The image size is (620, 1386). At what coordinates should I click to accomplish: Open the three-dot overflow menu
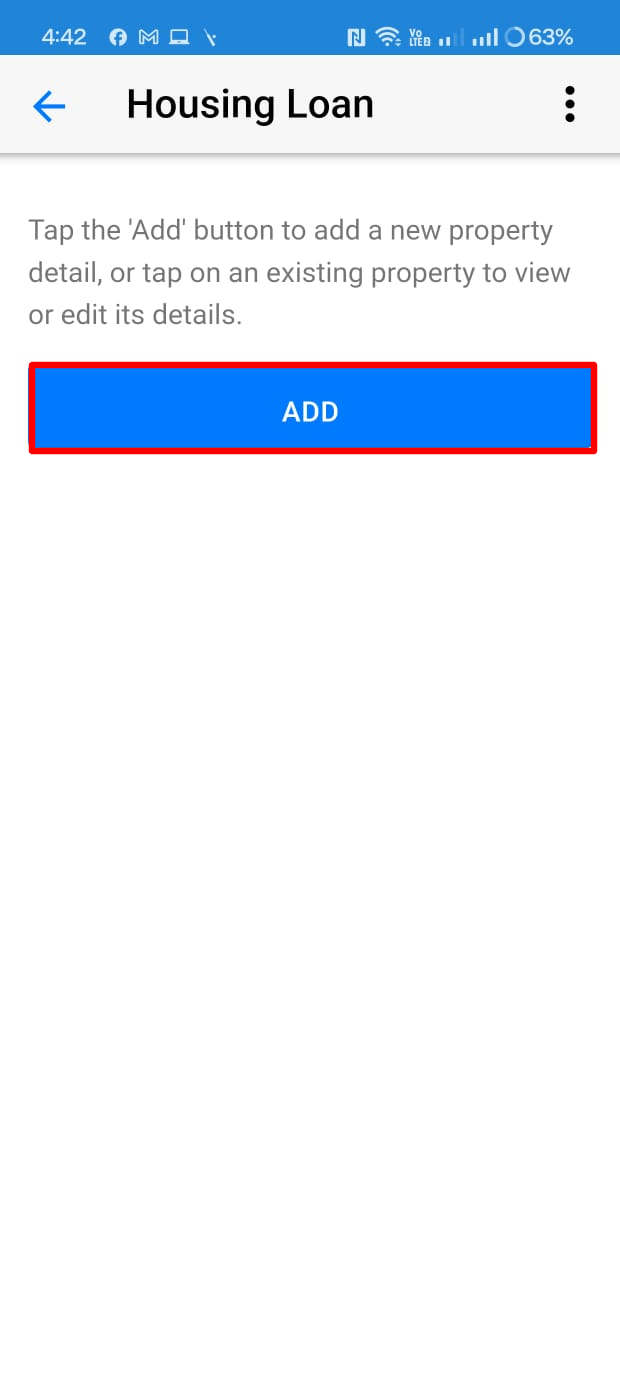[569, 105]
